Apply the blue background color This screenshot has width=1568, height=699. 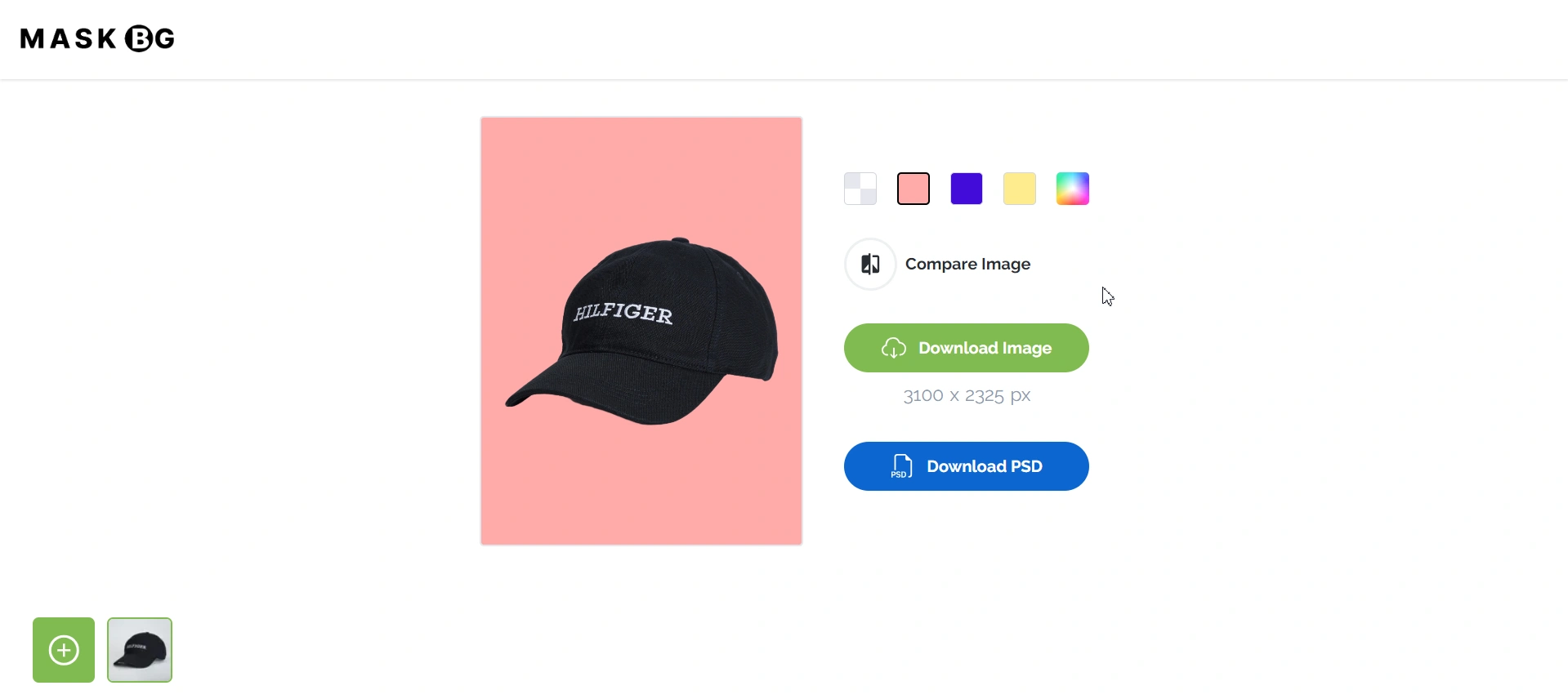click(966, 189)
